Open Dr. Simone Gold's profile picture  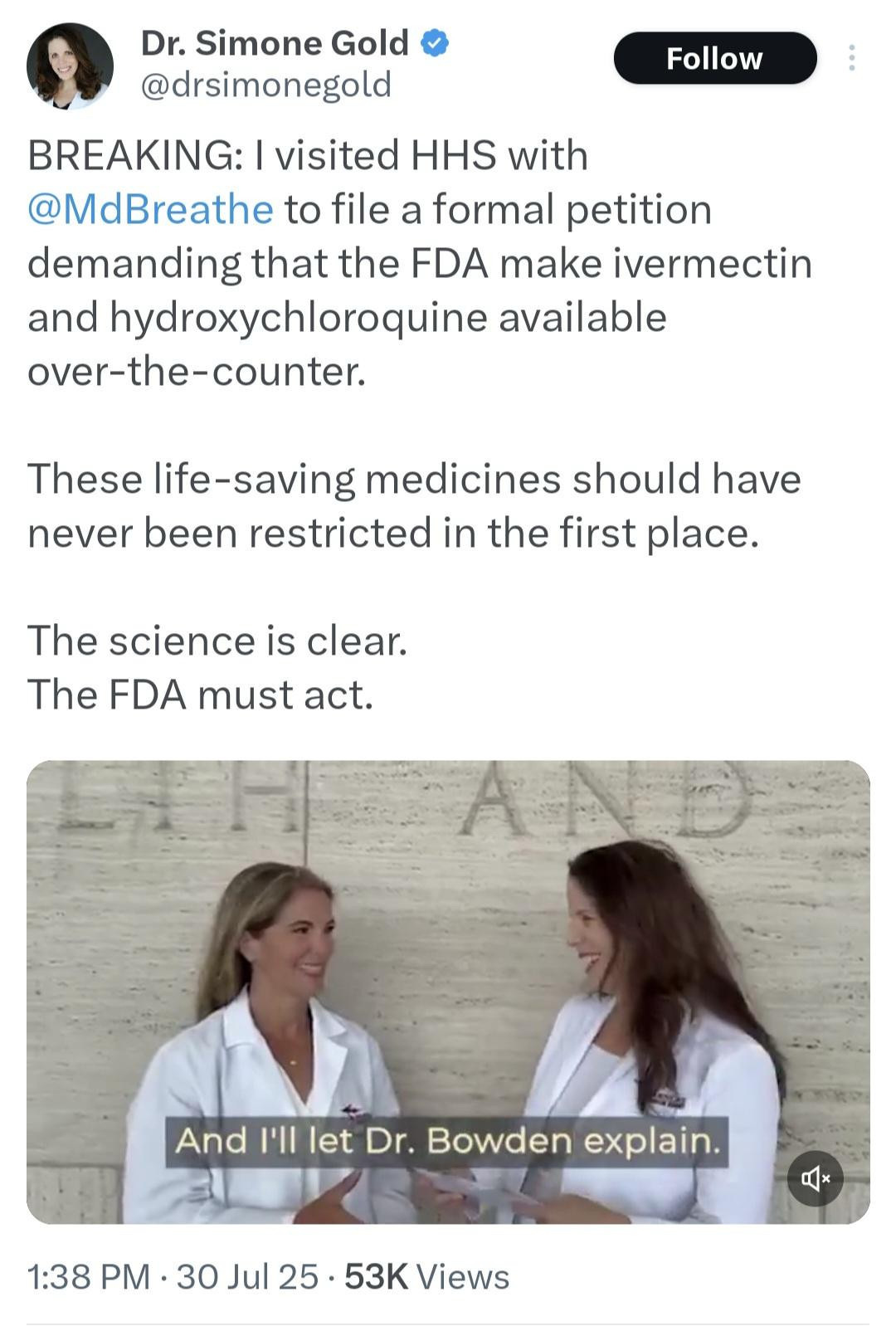tap(70, 66)
